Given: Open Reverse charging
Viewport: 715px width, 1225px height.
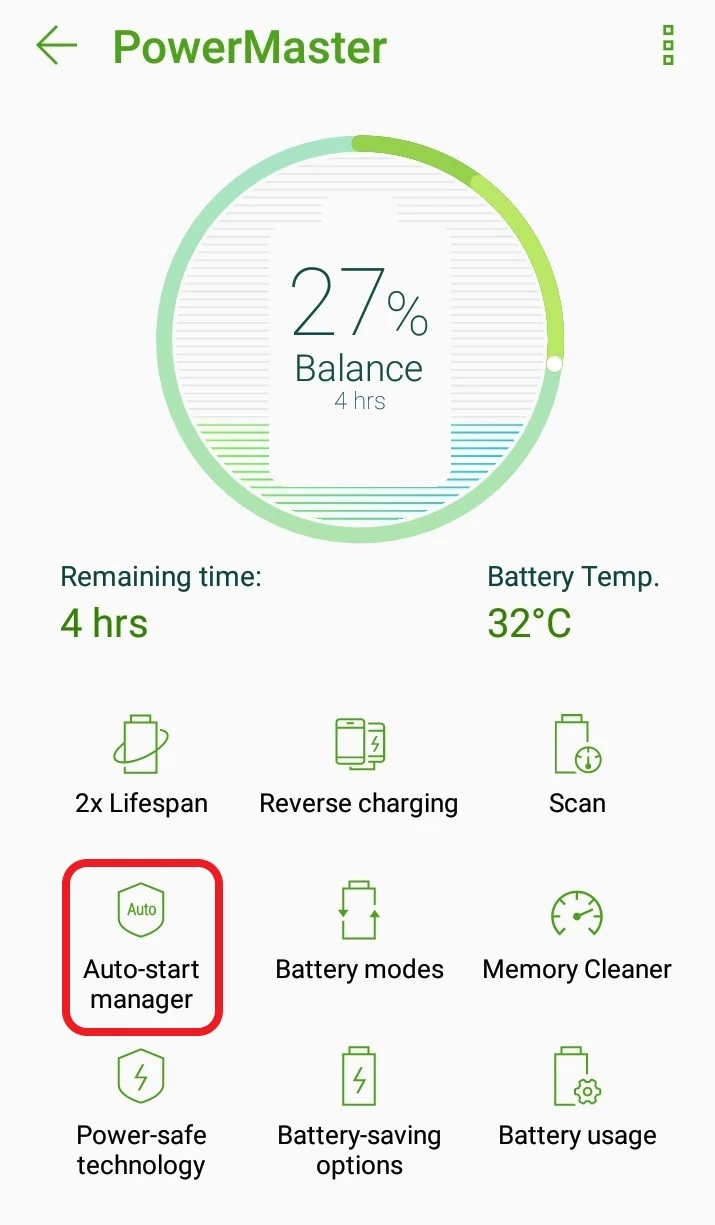Looking at the screenshot, I should pyautogui.click(x=359, y=765).
